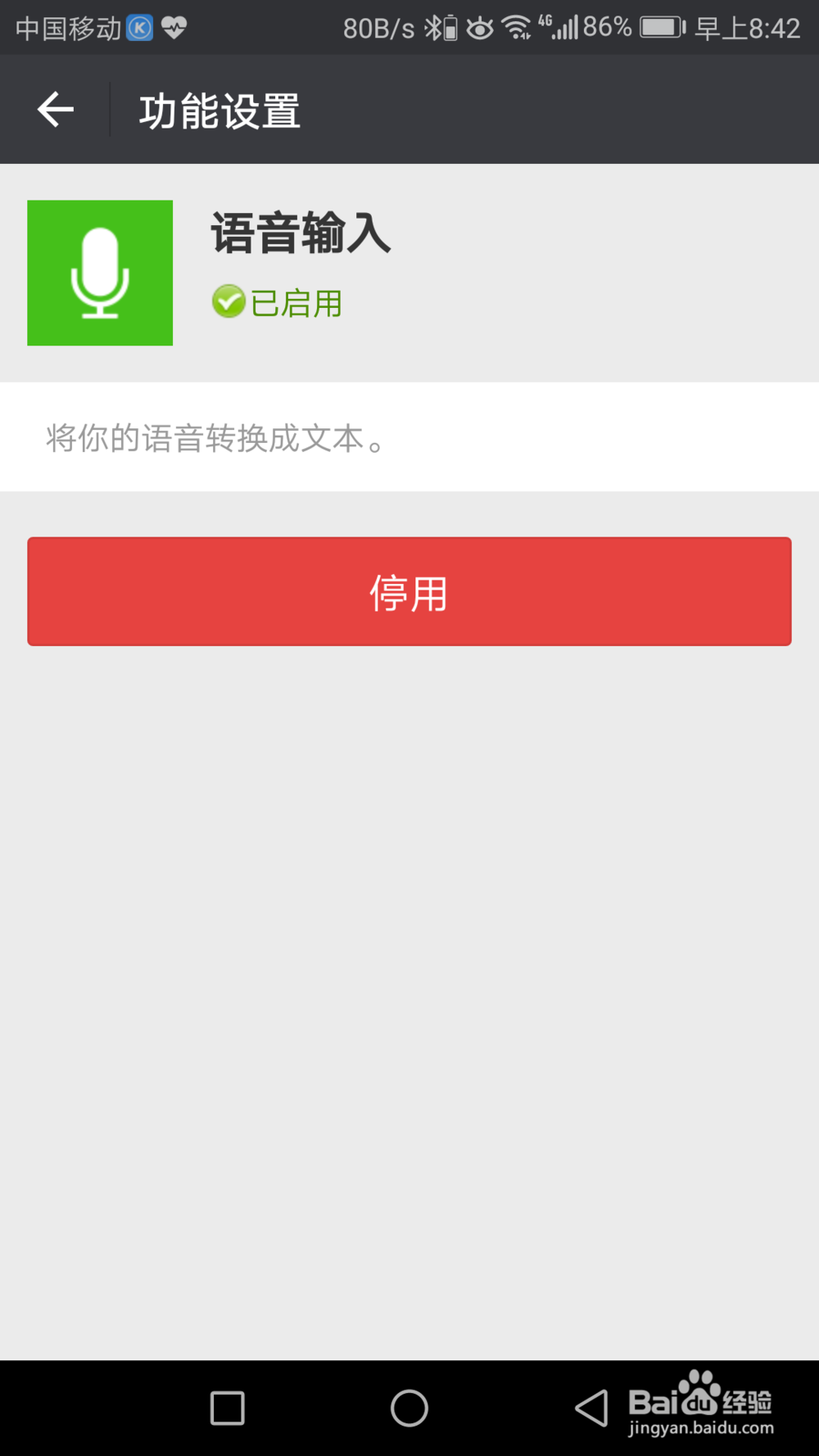819x1456 pixels.
Task: Tap the 功能设置 title bar
Action: [219, 111]
